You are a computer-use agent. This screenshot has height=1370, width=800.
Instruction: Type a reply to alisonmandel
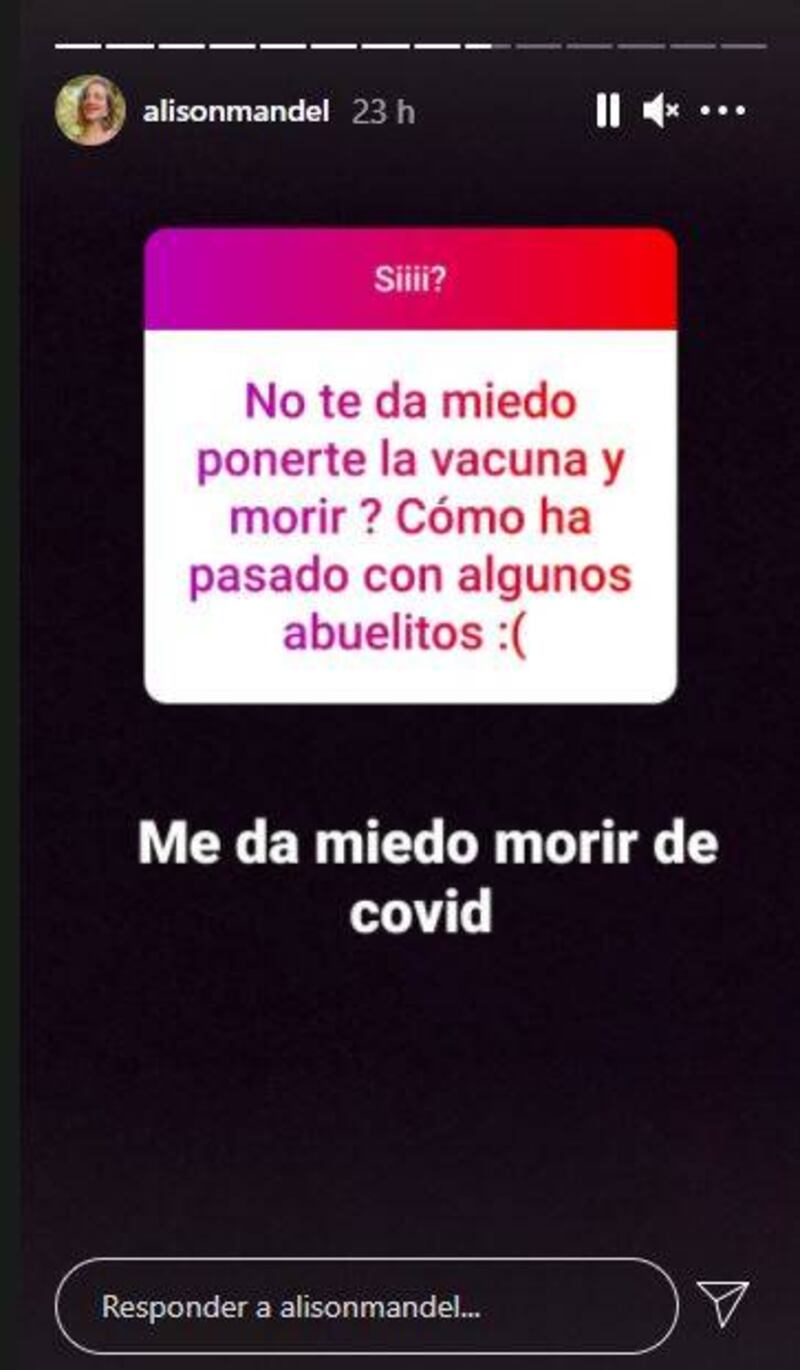[x=365, y=1306]
